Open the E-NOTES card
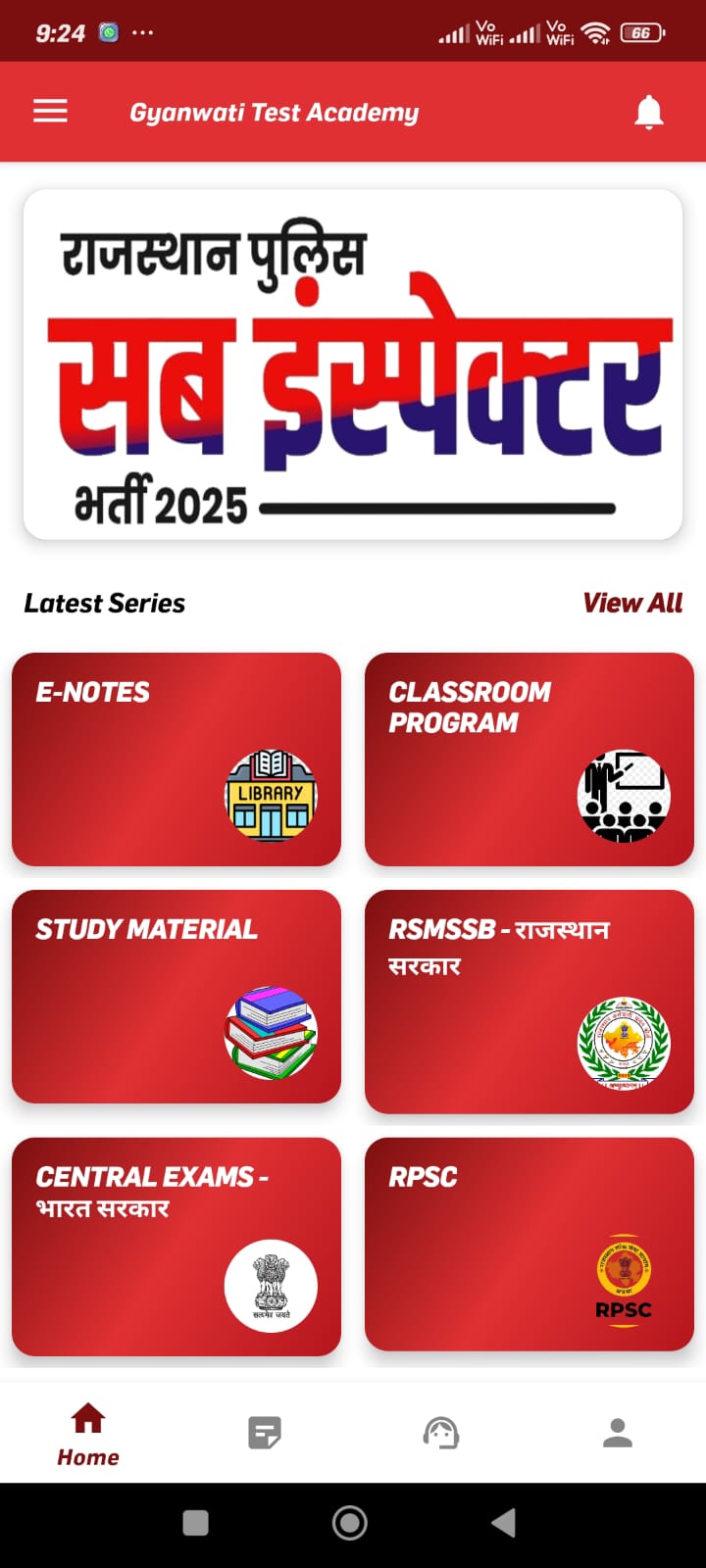The width and height of the screenshot is (706, 1568). [x=176, y=759]
